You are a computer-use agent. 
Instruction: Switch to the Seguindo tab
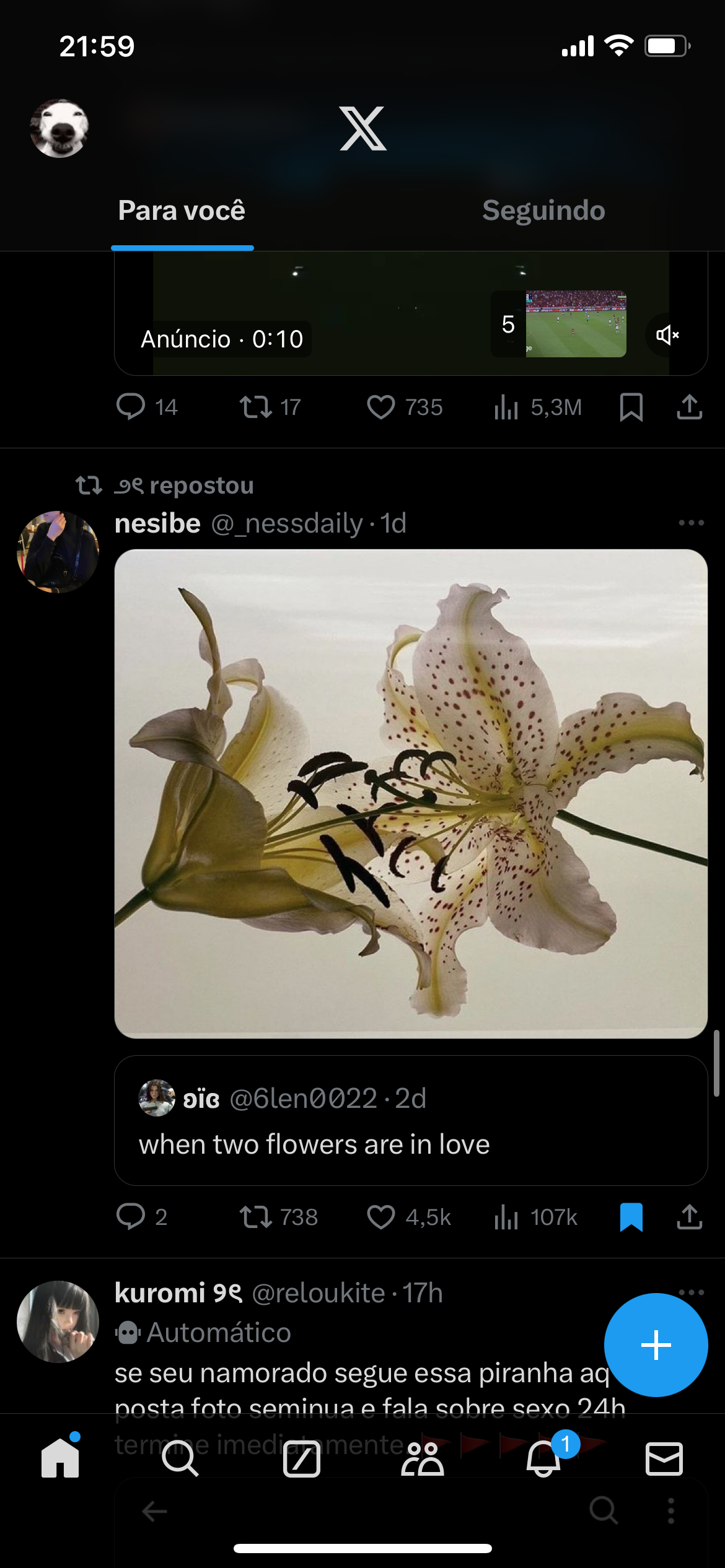[x=543, y=211]
